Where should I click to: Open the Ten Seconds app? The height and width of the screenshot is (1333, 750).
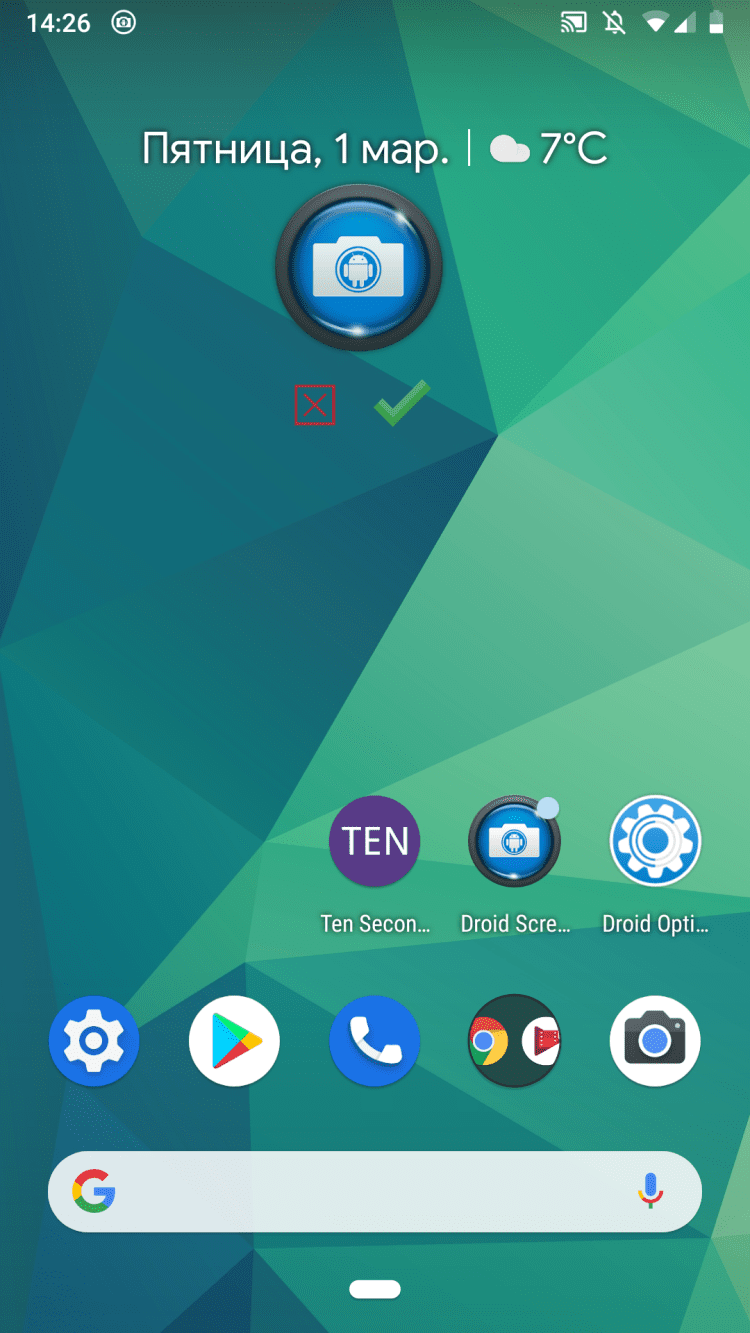375,841
